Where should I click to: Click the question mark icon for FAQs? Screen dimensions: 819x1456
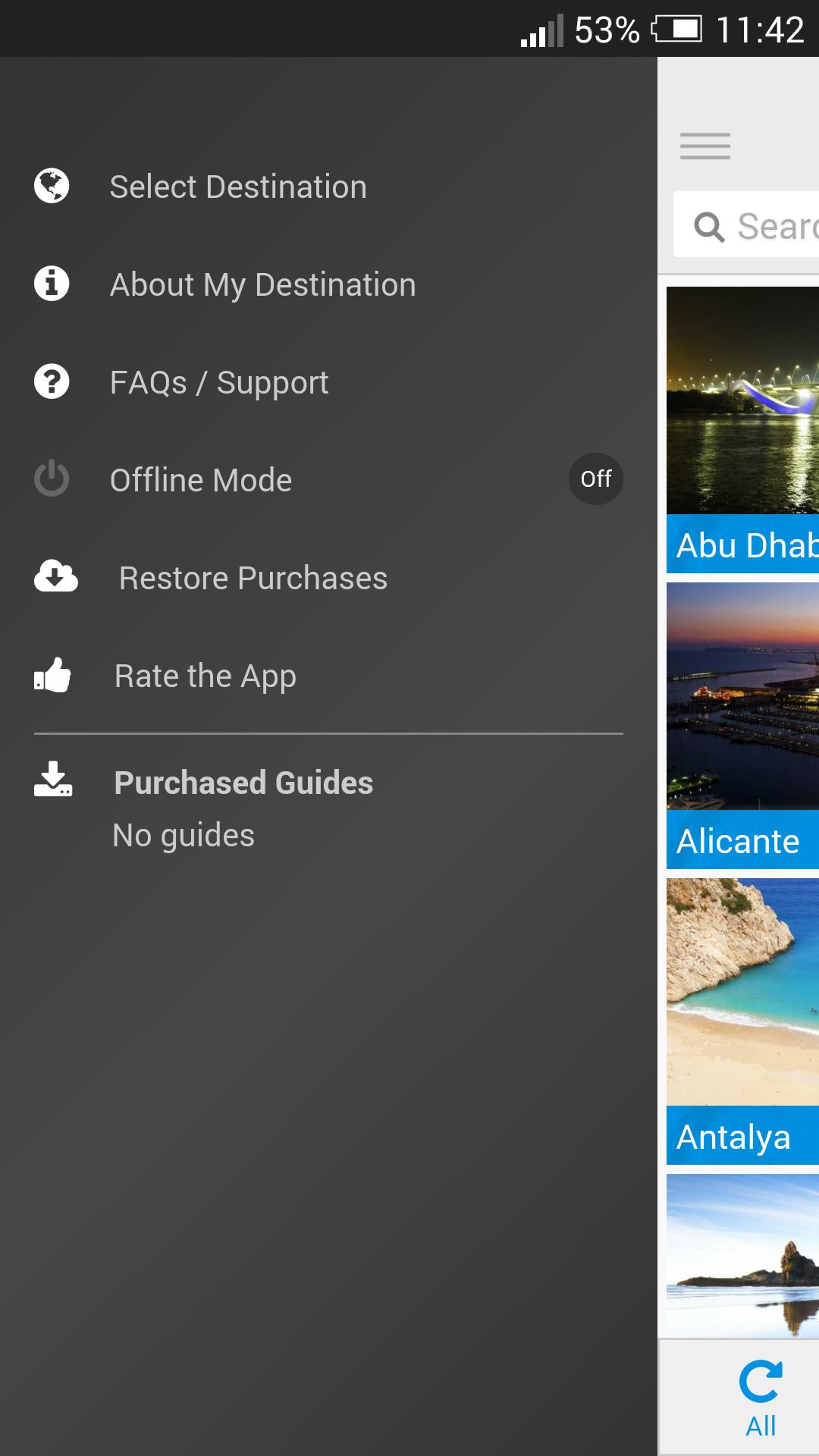tap(51, 382)
